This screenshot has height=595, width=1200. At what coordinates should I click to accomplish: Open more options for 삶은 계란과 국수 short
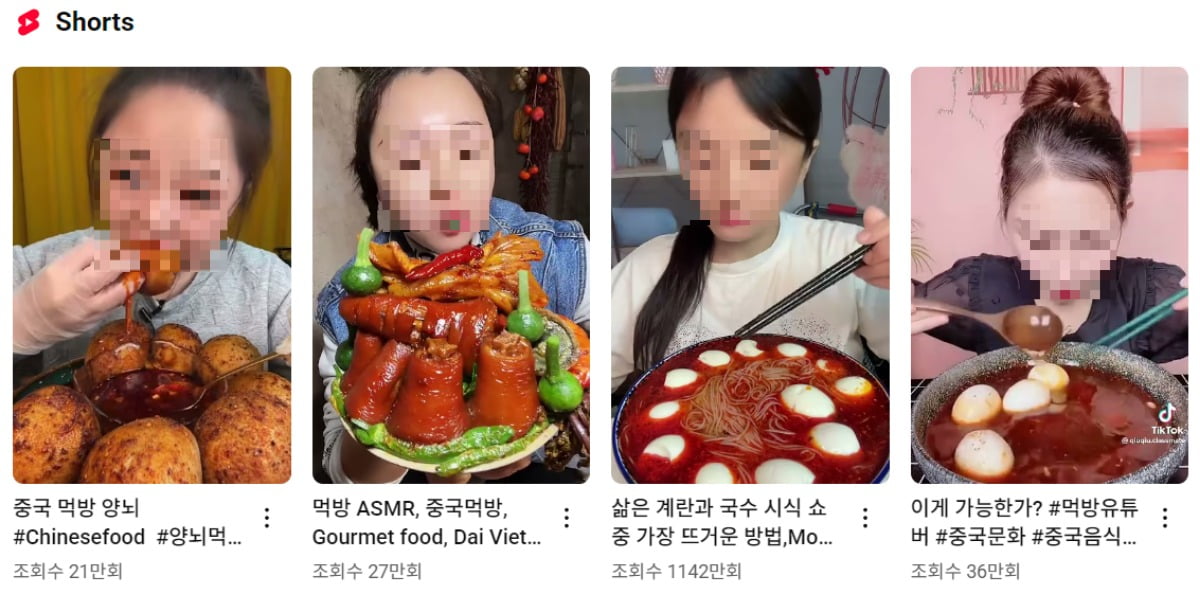(865, 517)
